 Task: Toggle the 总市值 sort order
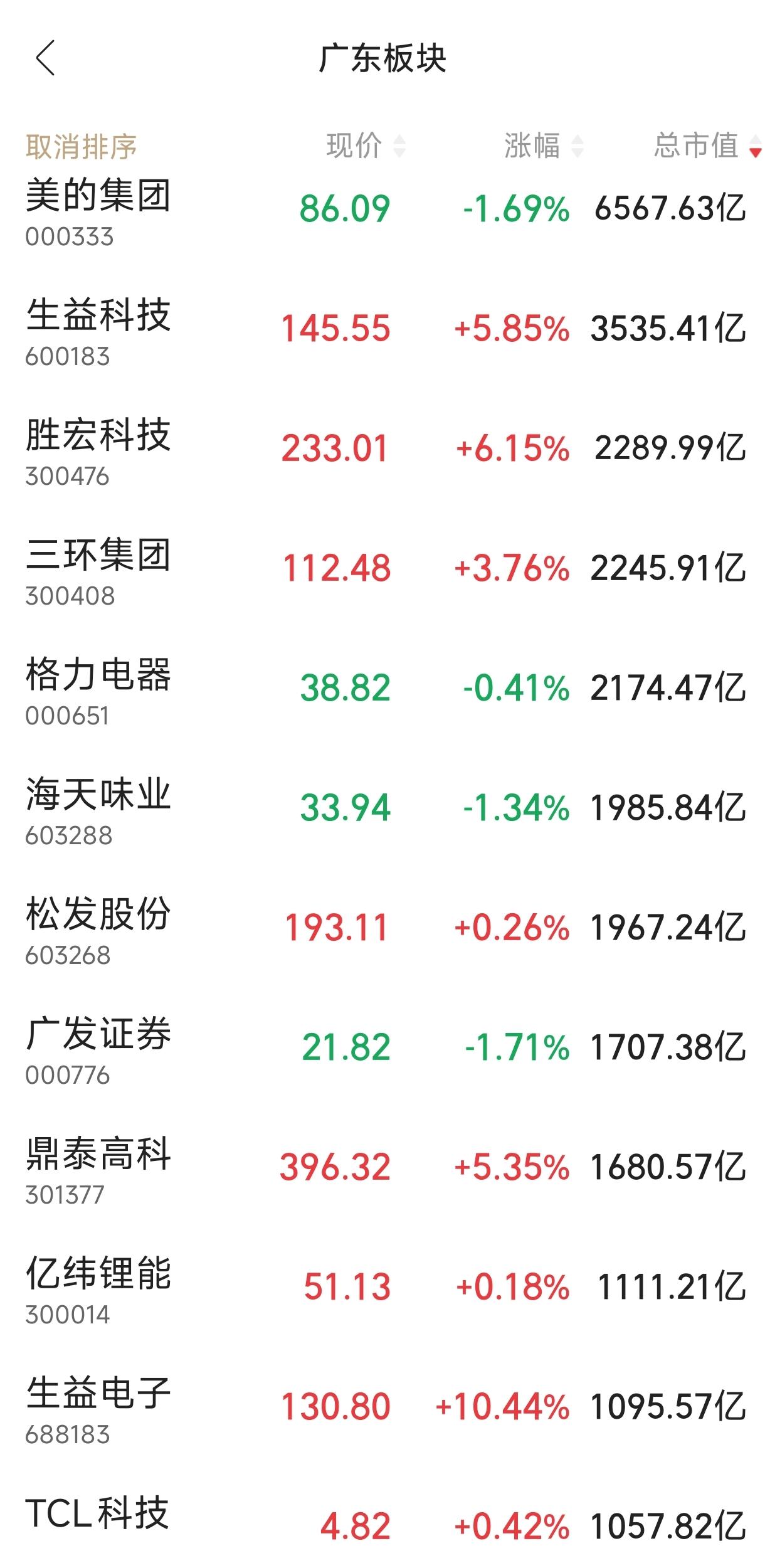coord(707,146)
